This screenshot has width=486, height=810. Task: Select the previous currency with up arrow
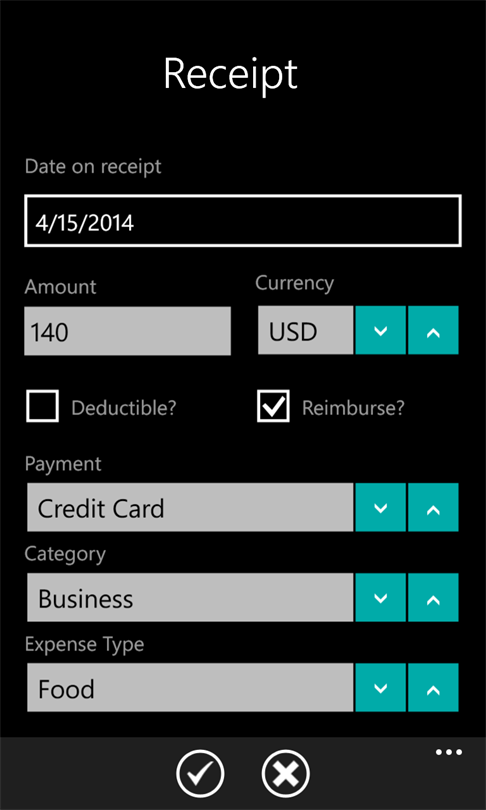[x=433, y=330]
